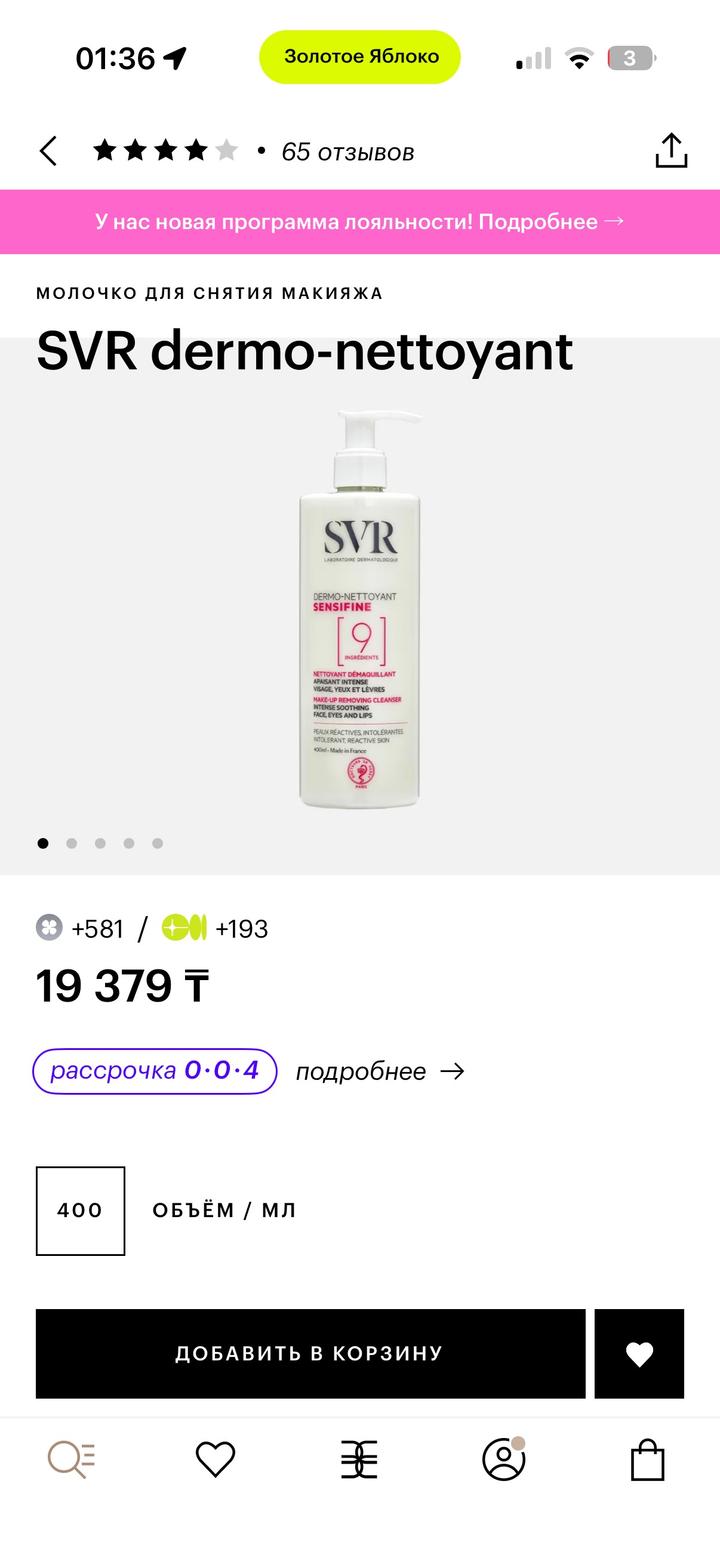720x1565 pixels.
Task: Switch to the search tab
Action: point(72,1460)
